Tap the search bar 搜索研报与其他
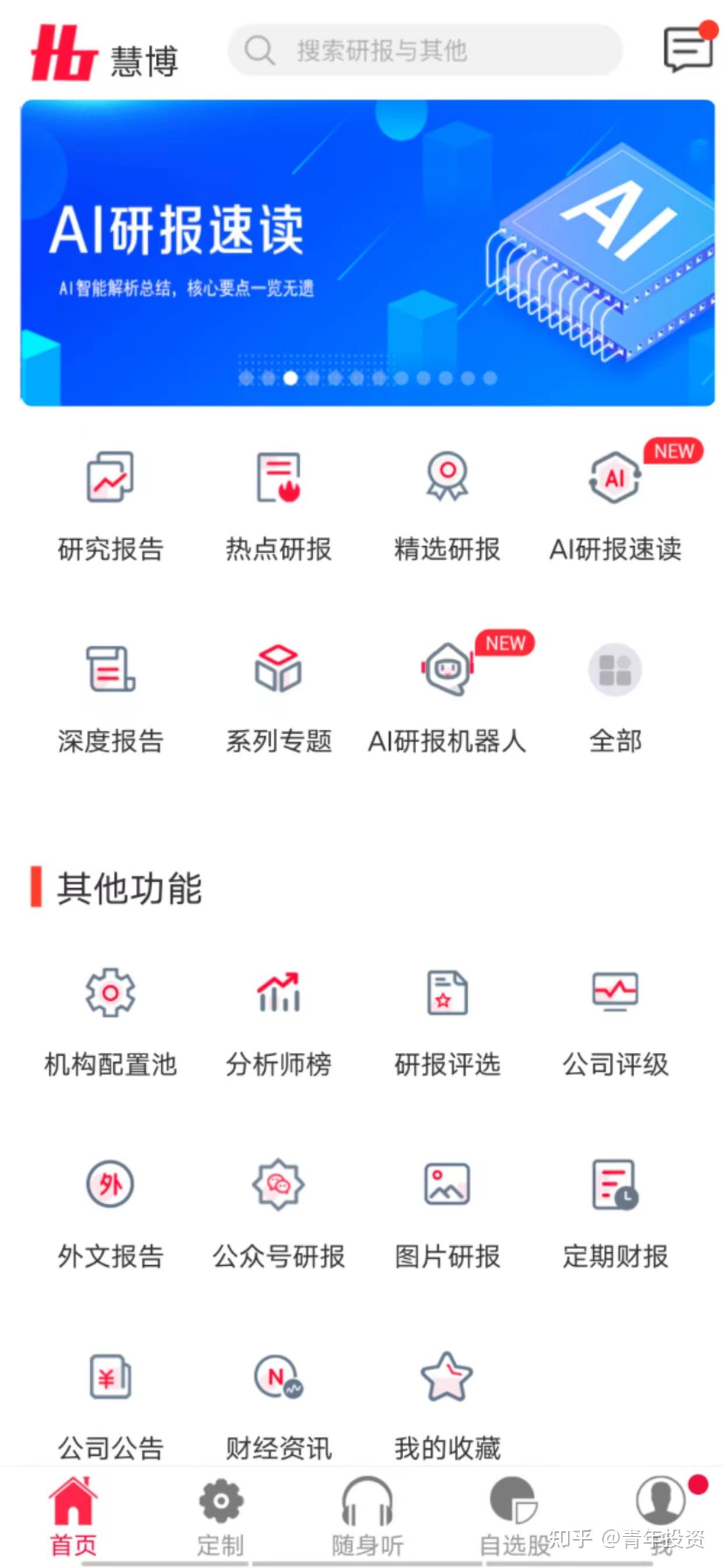This screenshot has height=1568, width=723. point(426,51)
